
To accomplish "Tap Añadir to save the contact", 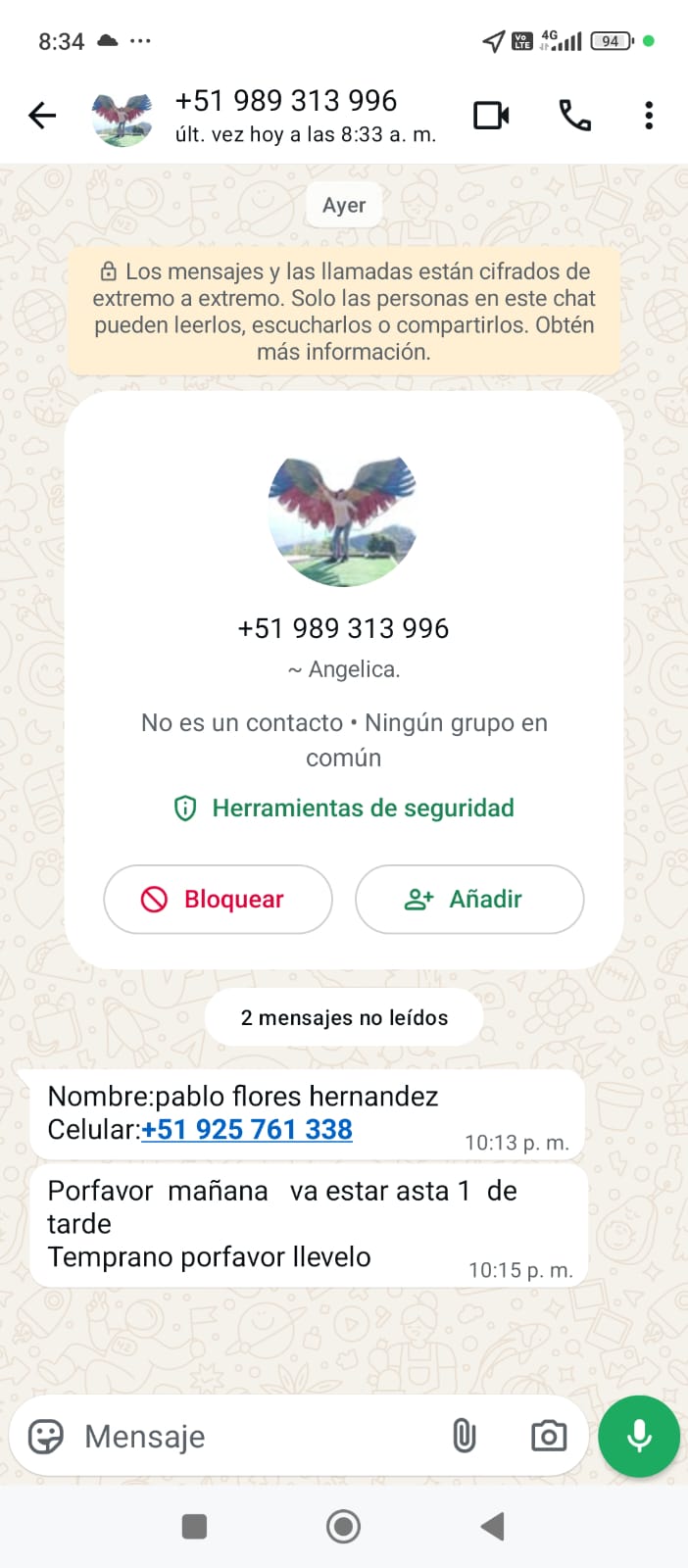I will [x=468, y=900].
